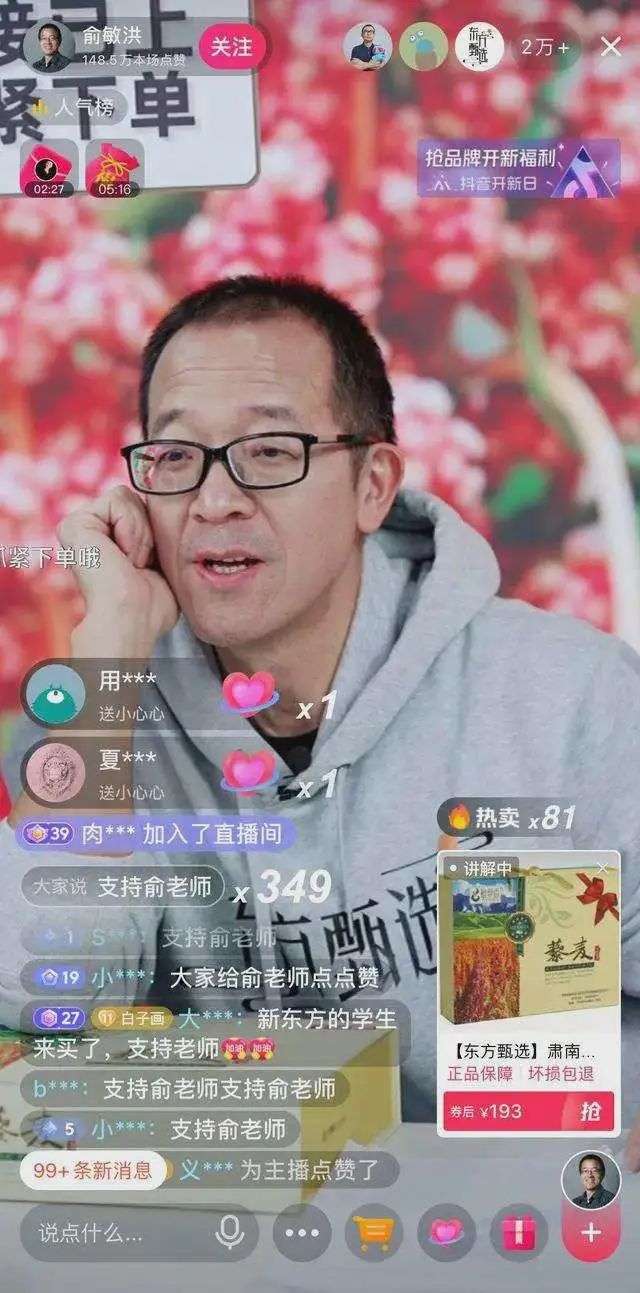Viewport: 640px width, 1293px height.
Task: Open the 抖音开新日 promotion banner
Action: pos(518,168)
